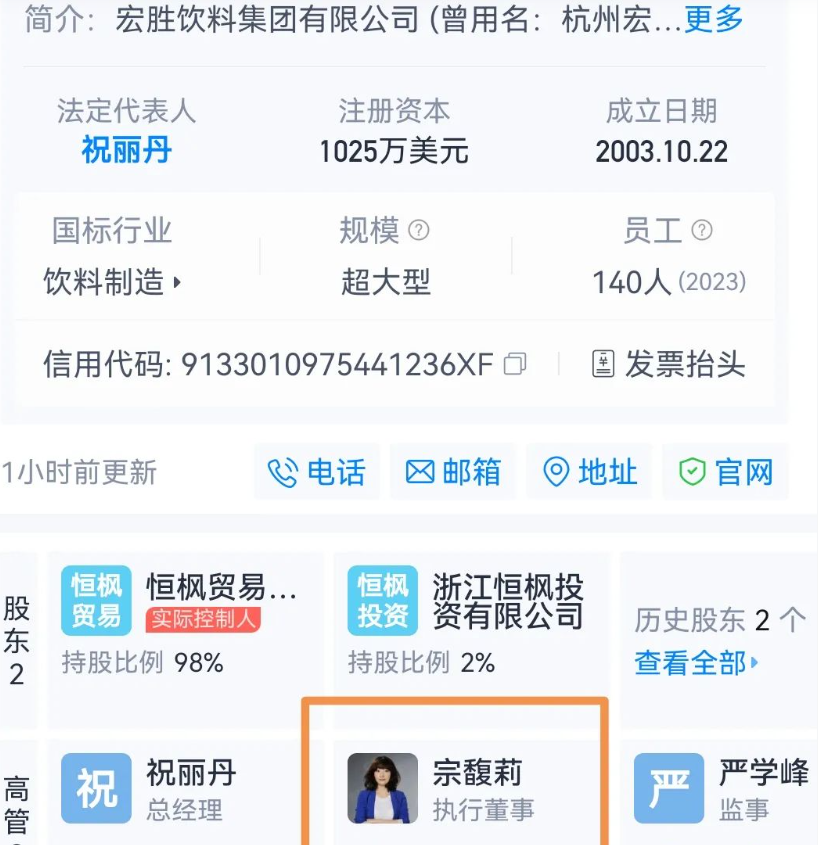View the company 邮箱
The width and height of the screenshot is (818, 845).
pyautogui.click(x=453, y=472)
